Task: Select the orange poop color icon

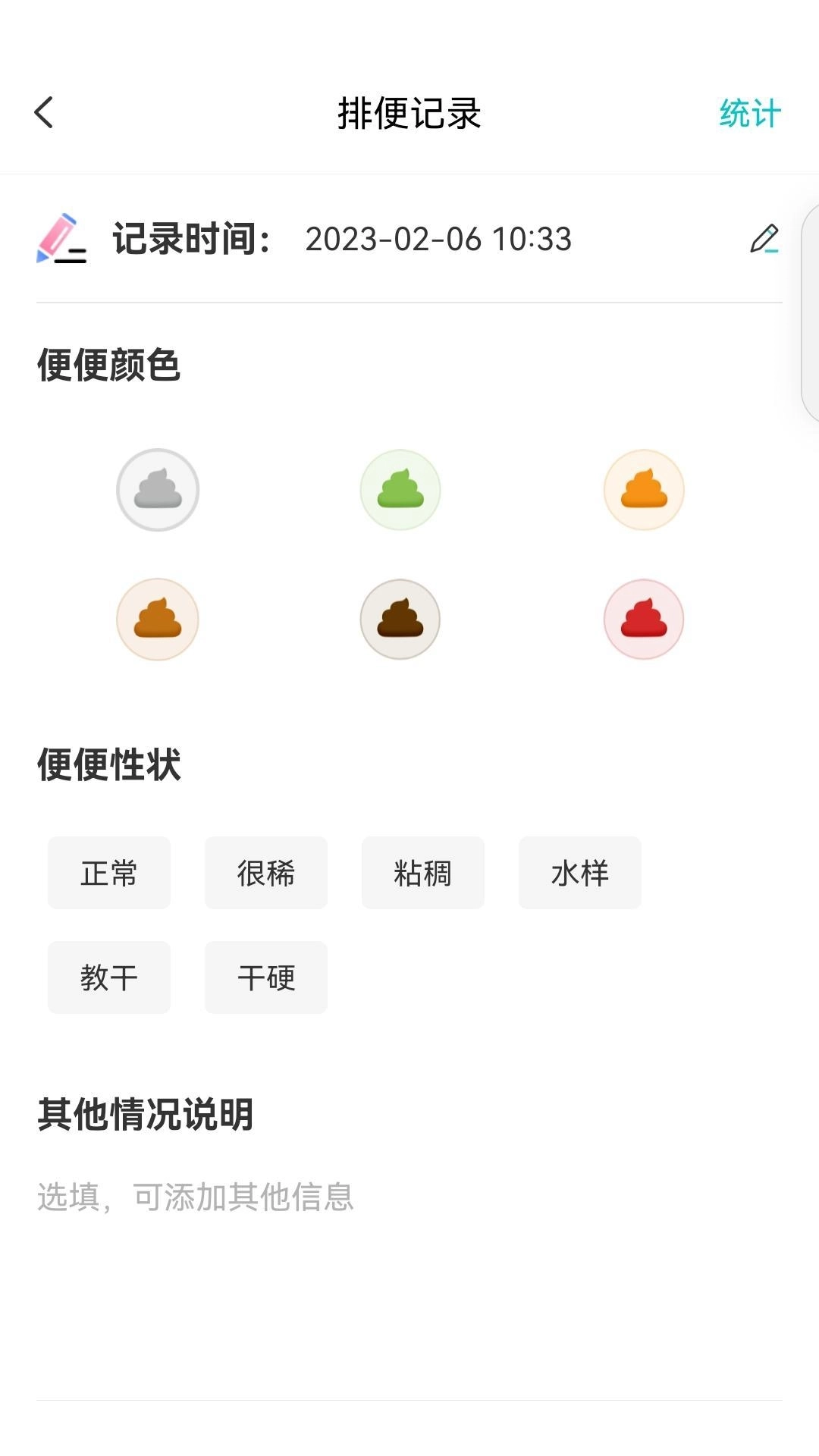Action: coord(644,489)
